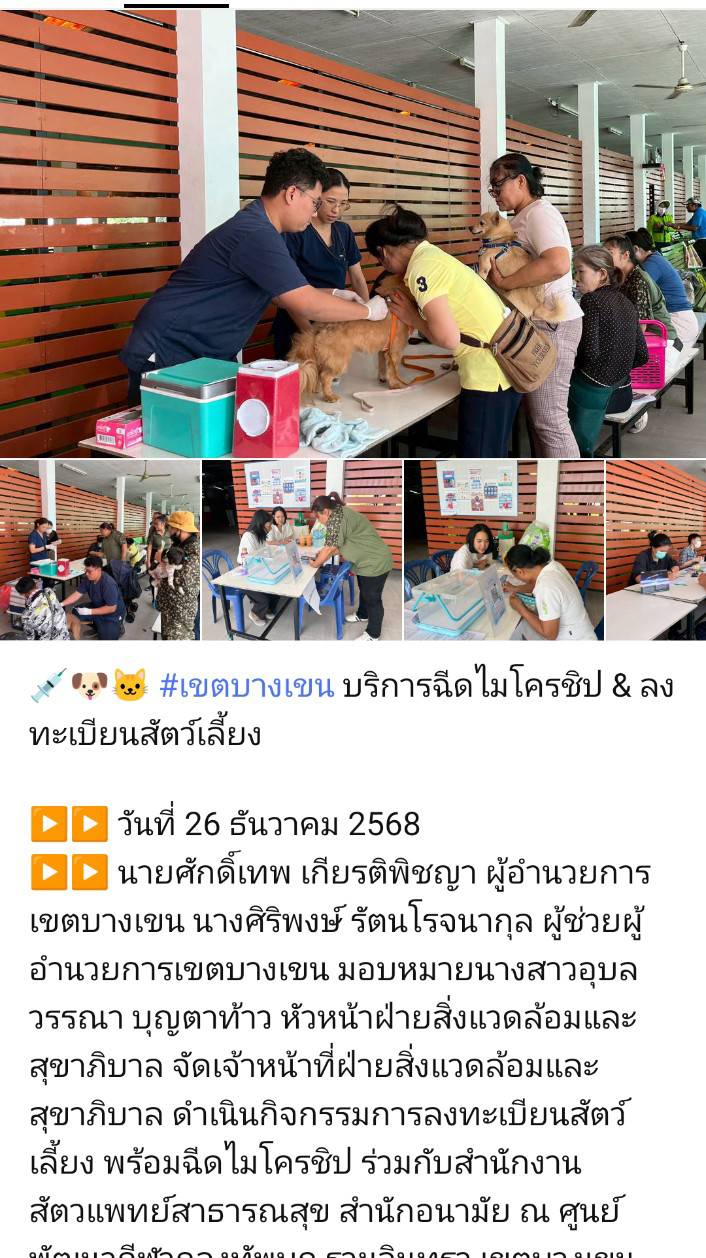Open the fourth small photo at the right edge
The width and height of the screenshot is (706, 1258).
(656, 550)
